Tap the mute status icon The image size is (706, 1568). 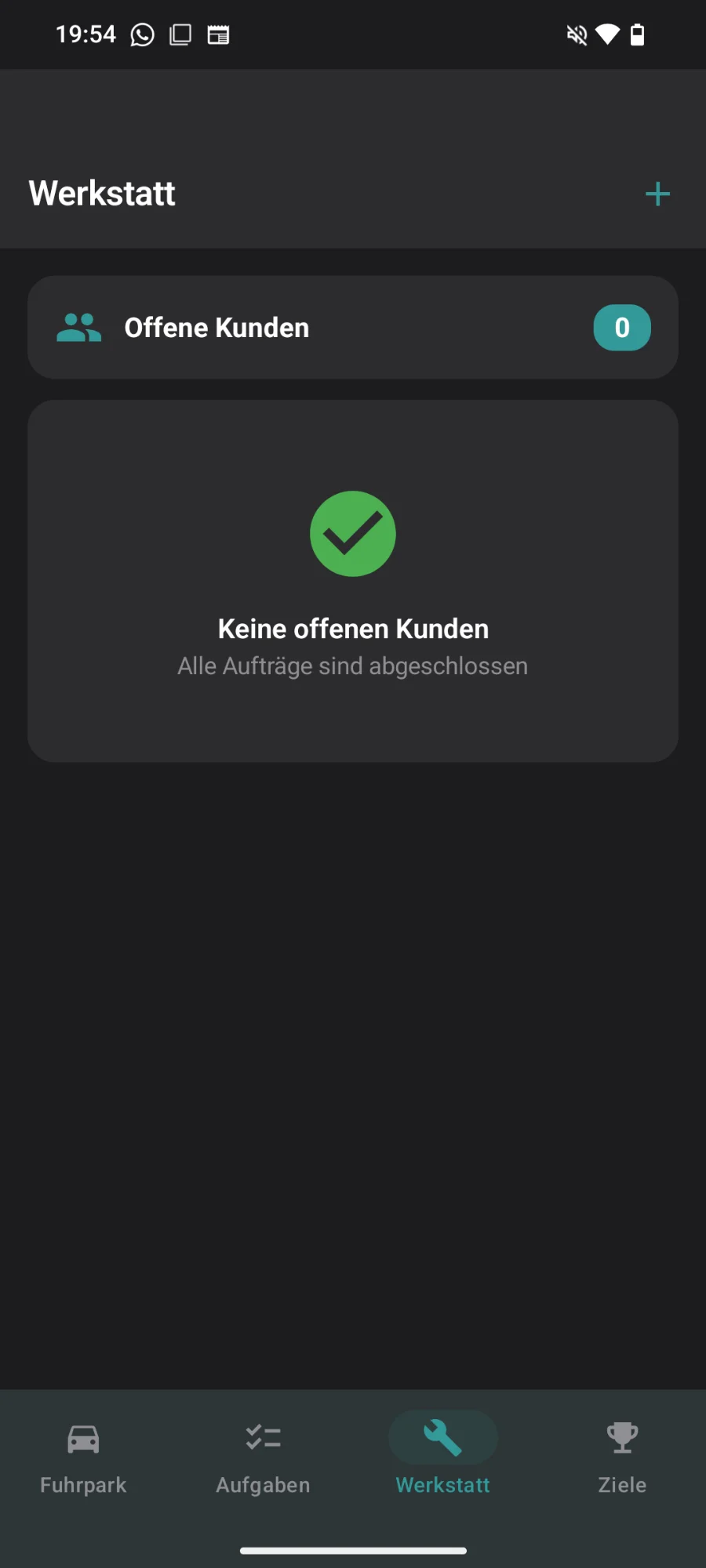pyautogui.click(x=577, y=34)
